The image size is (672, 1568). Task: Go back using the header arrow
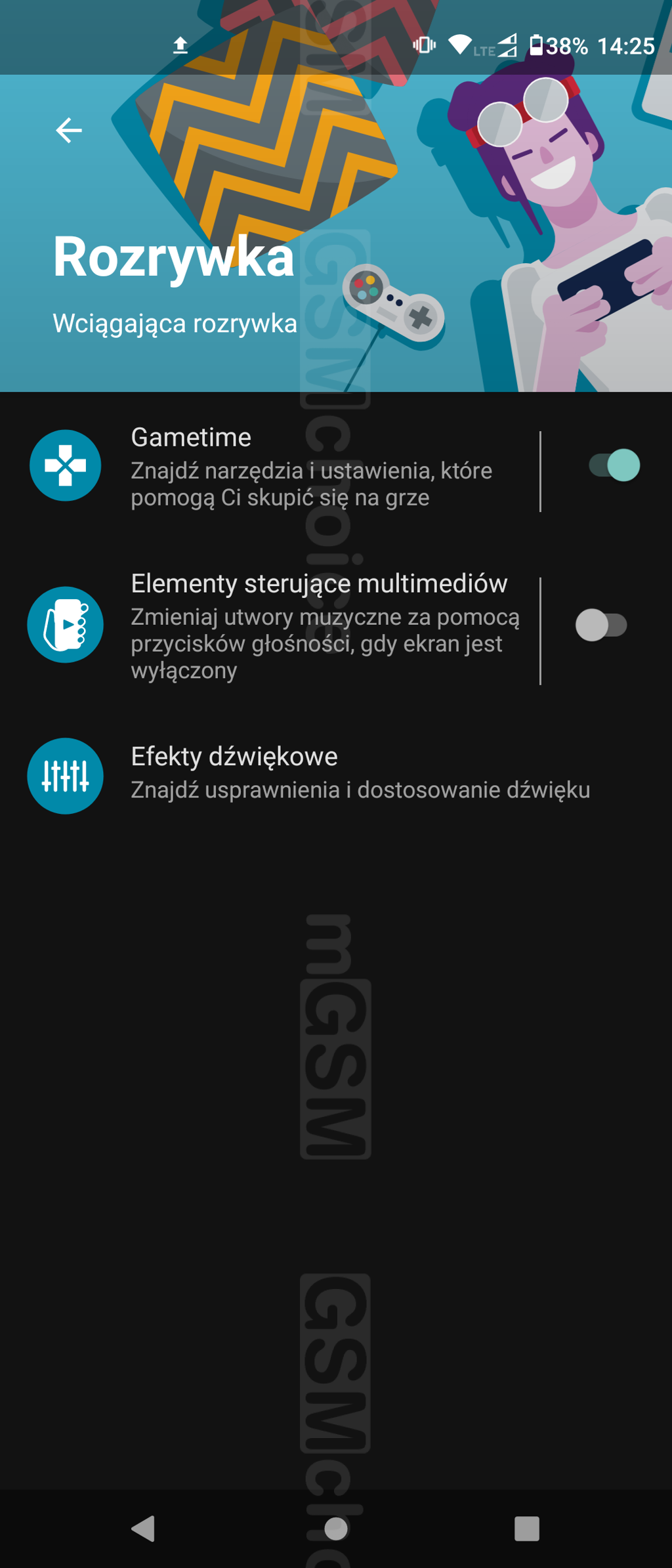tap(69, 130)
